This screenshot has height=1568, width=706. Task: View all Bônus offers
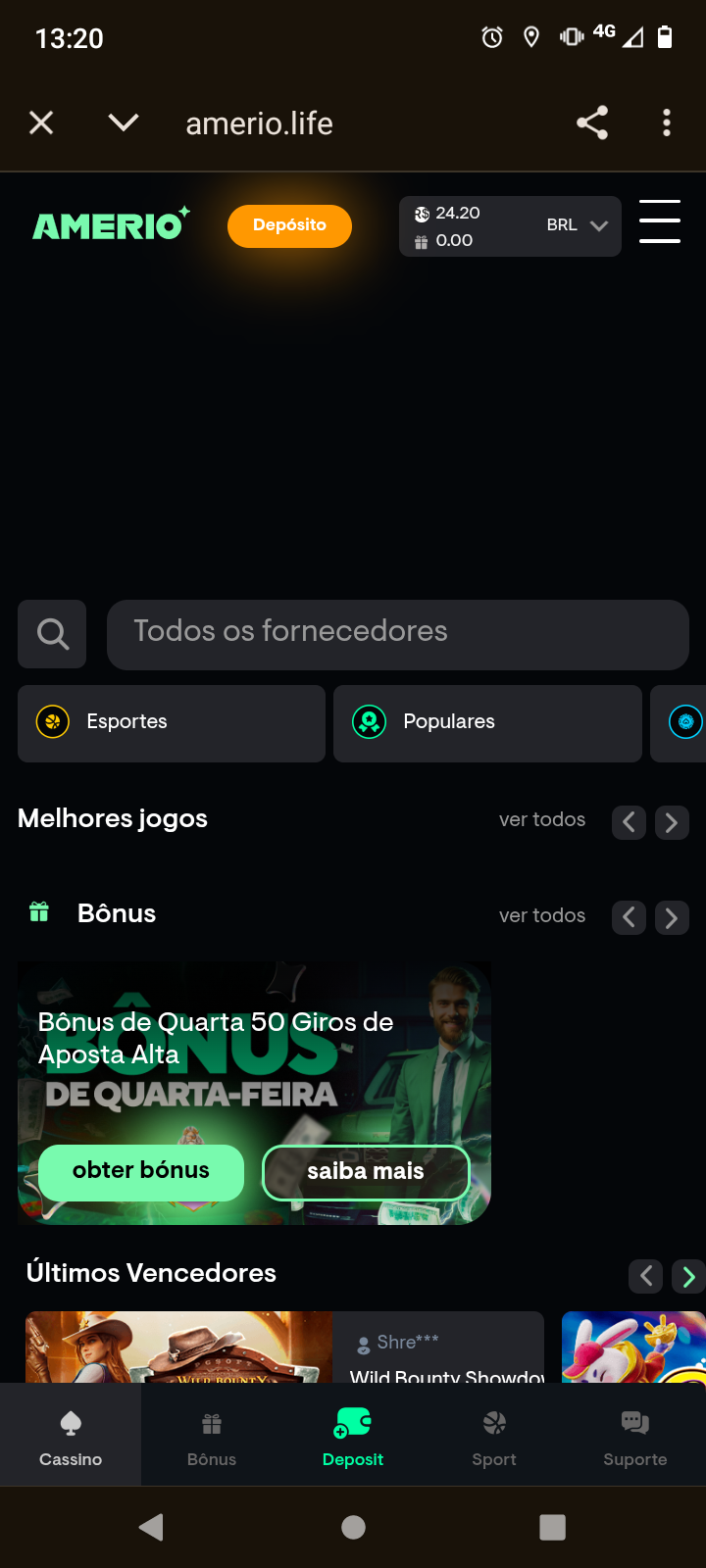tap(542, 916)
